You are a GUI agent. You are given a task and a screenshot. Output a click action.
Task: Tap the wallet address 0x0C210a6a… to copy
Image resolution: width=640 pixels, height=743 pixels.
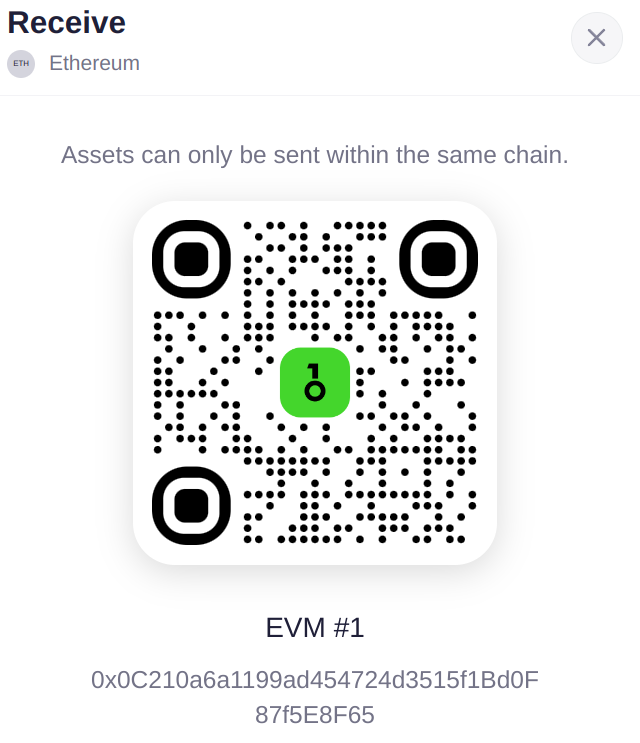click(315, 697)
